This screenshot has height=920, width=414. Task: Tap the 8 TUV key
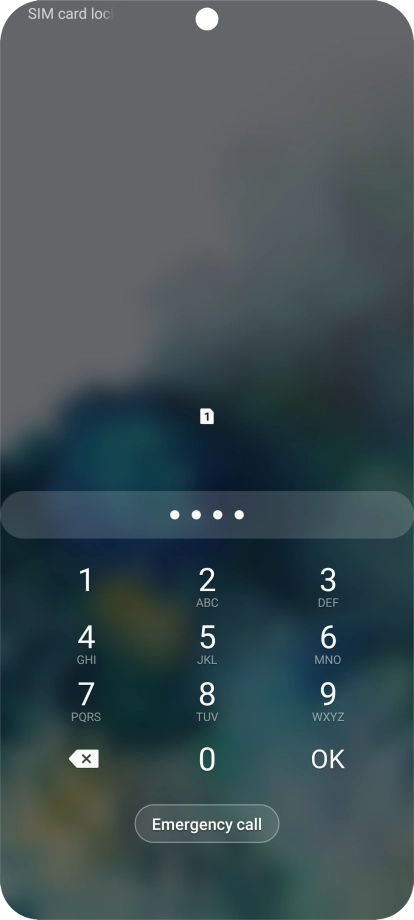(207, 701)
